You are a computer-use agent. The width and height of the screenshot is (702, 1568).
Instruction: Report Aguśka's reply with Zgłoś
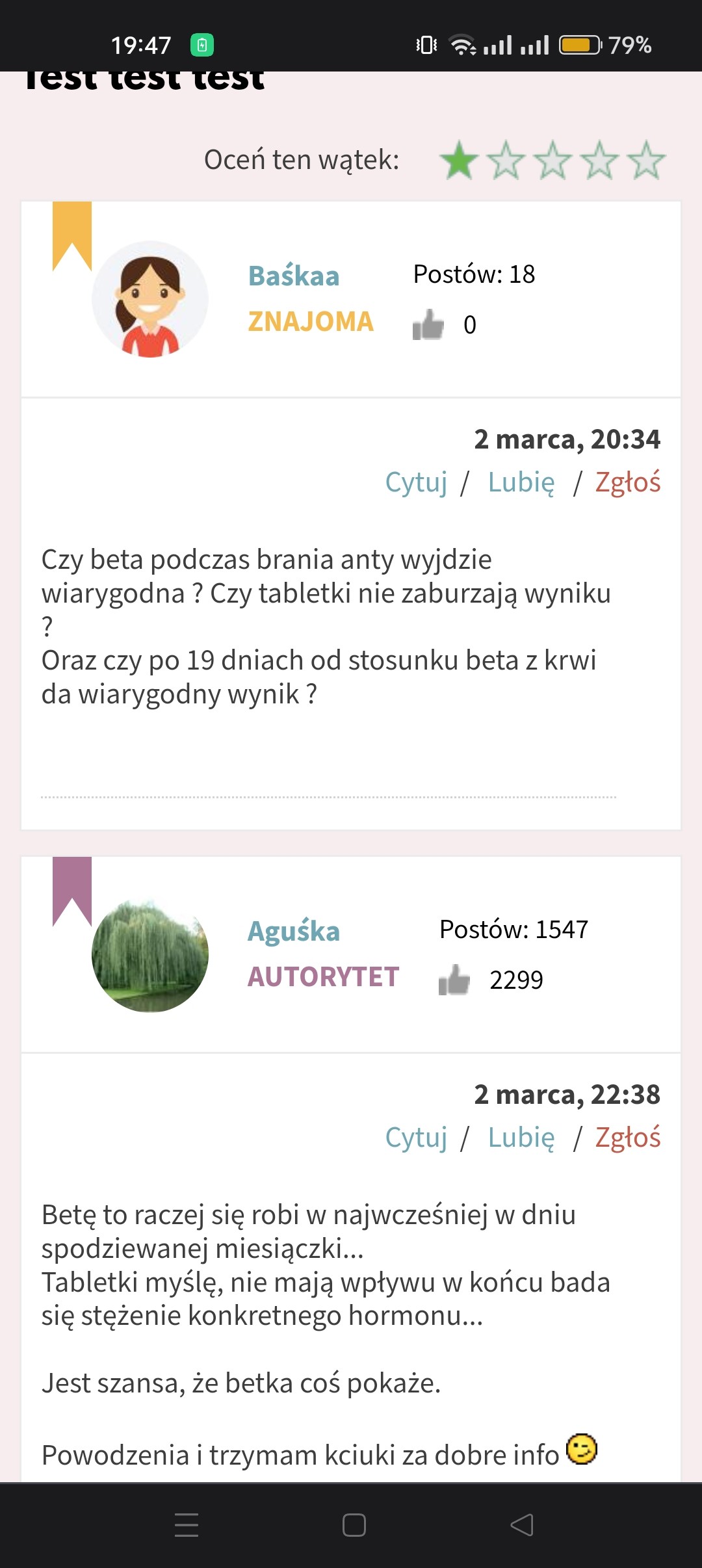pyautogui.click(x=627, y=1138)
